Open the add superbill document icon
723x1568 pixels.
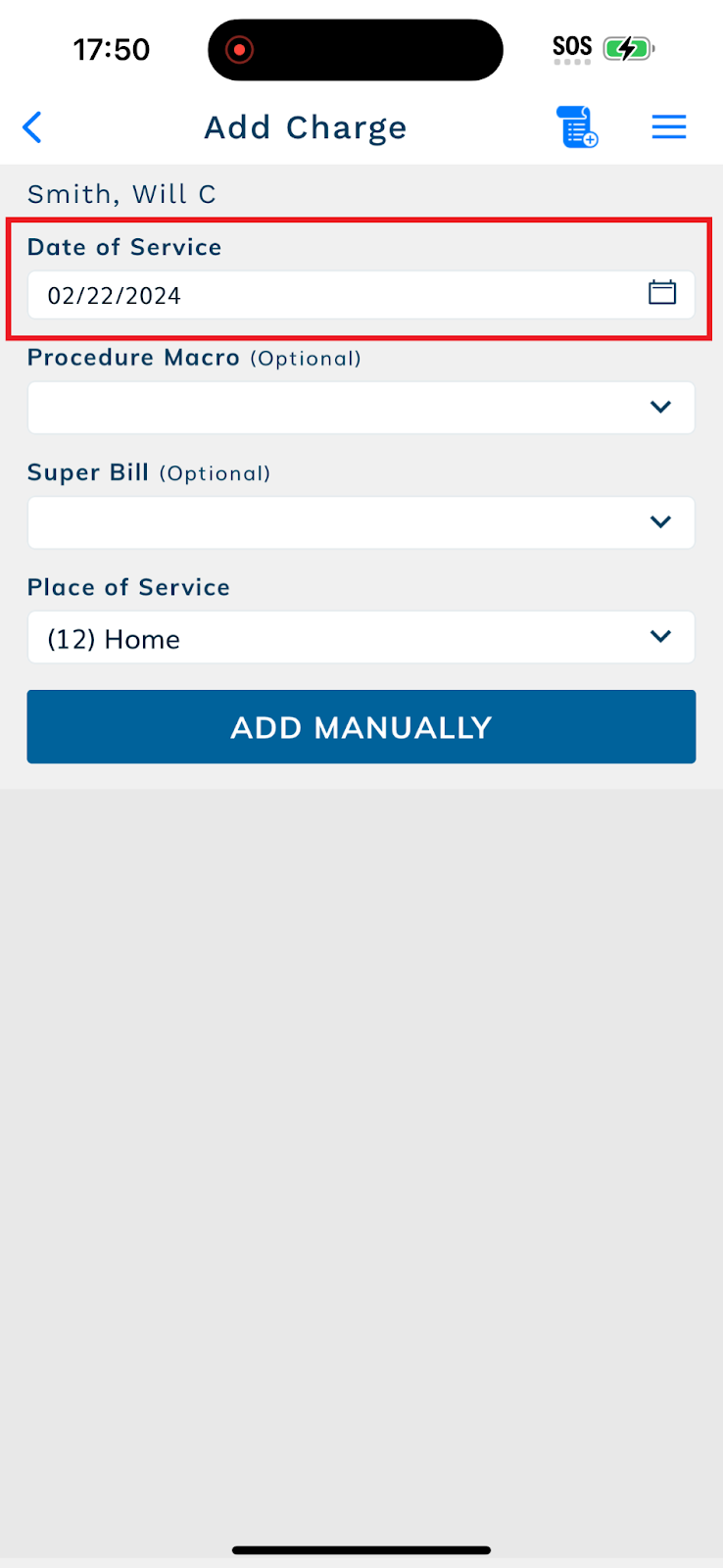pos(577,127)
